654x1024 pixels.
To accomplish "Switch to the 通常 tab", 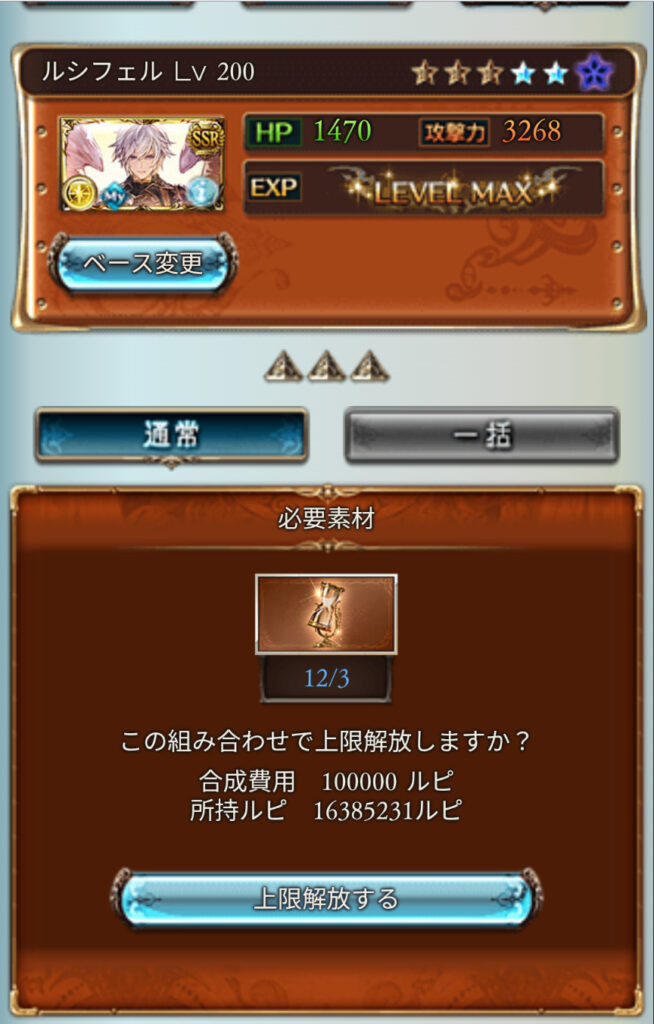I will click(x=171, y=435).
